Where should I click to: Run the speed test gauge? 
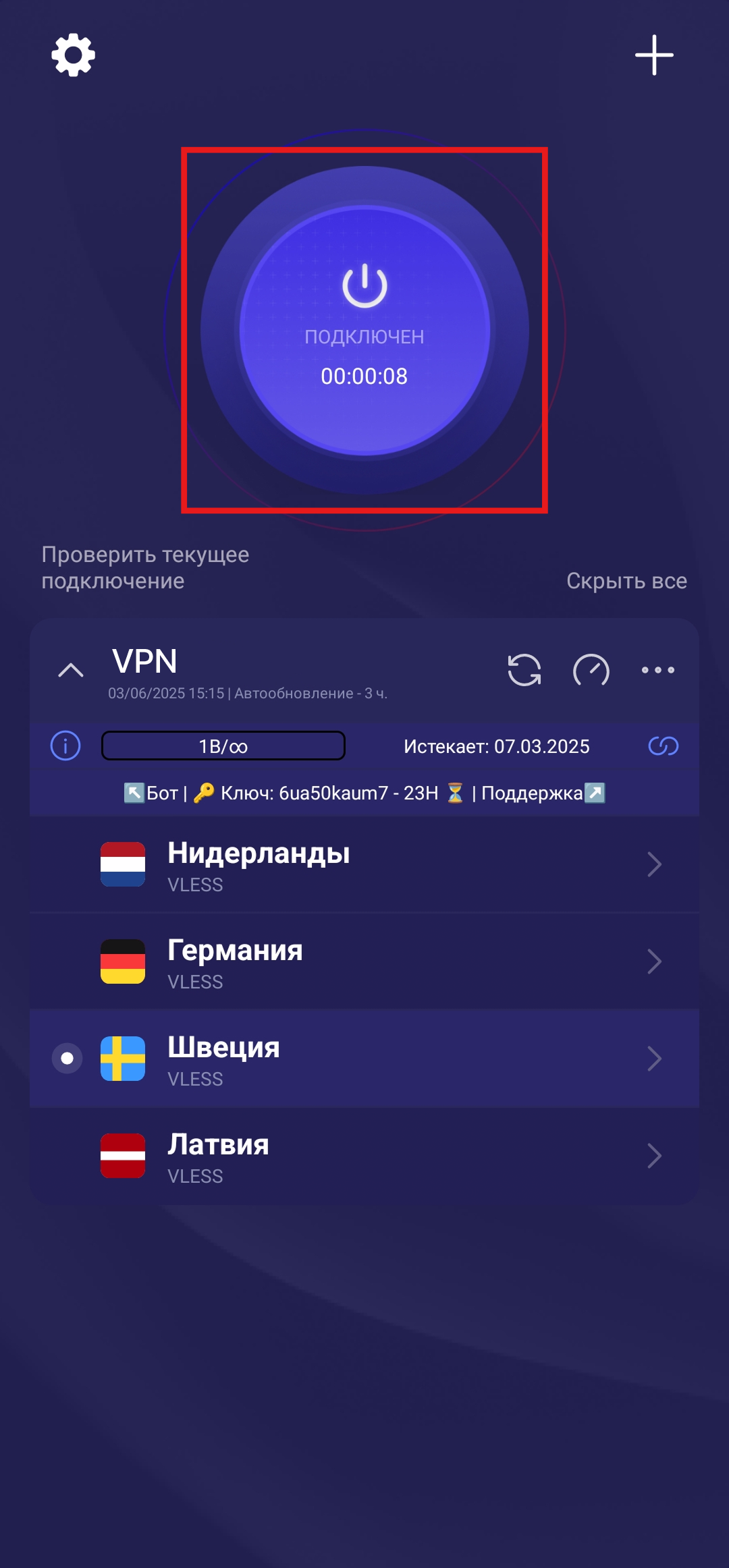click(591, 670)
